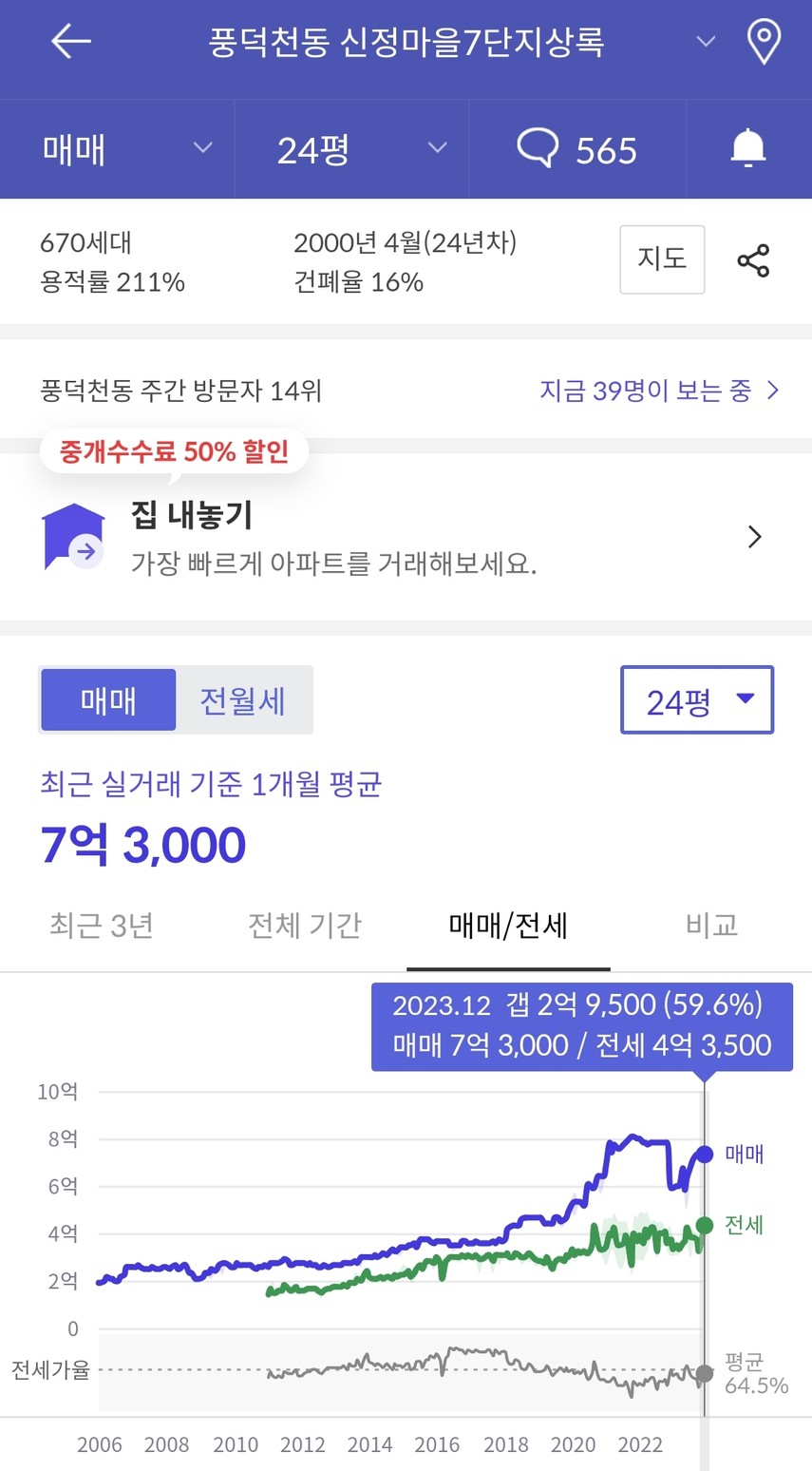812x1471 pixels.
Task: Tap the notification bell icon
Action: pos(748,148)
